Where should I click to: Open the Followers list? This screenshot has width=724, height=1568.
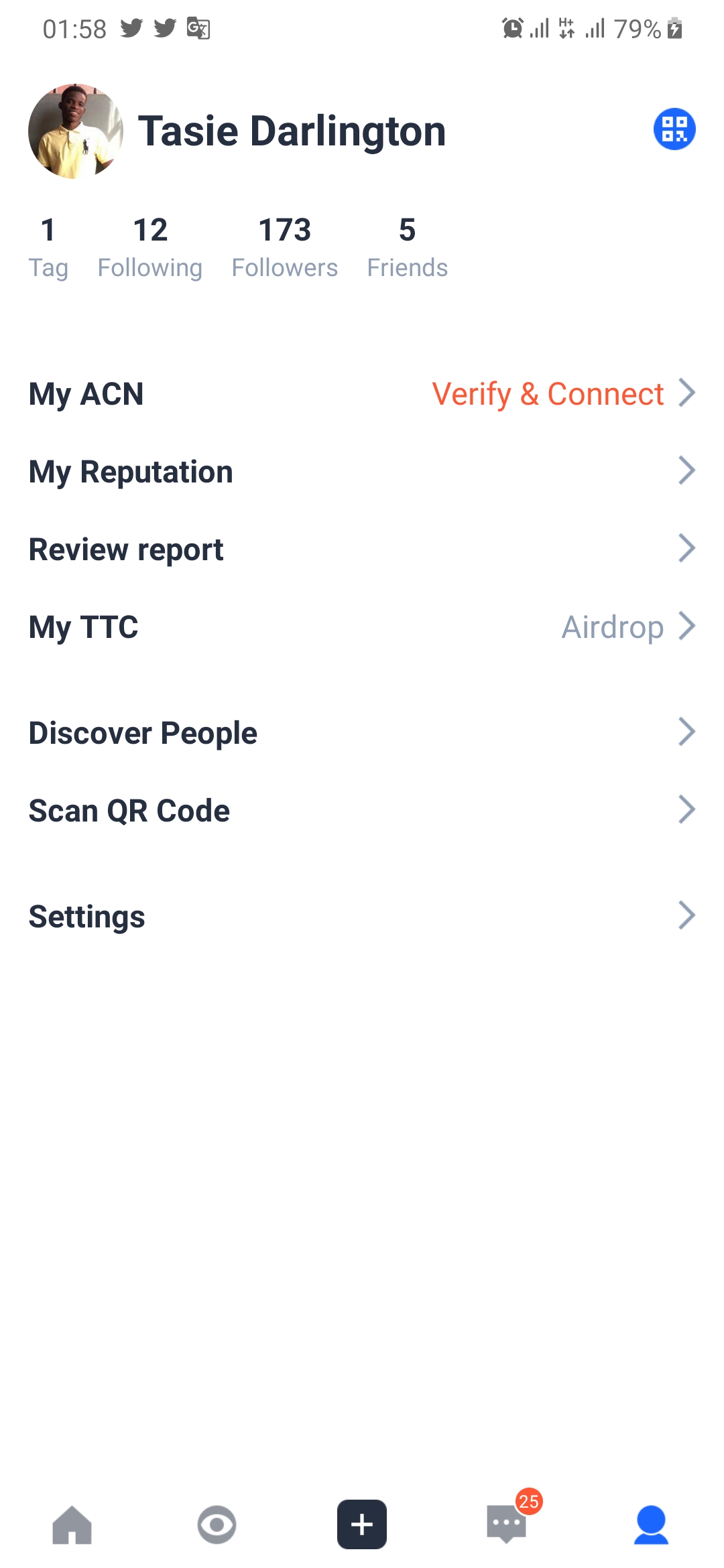(284, 247)
